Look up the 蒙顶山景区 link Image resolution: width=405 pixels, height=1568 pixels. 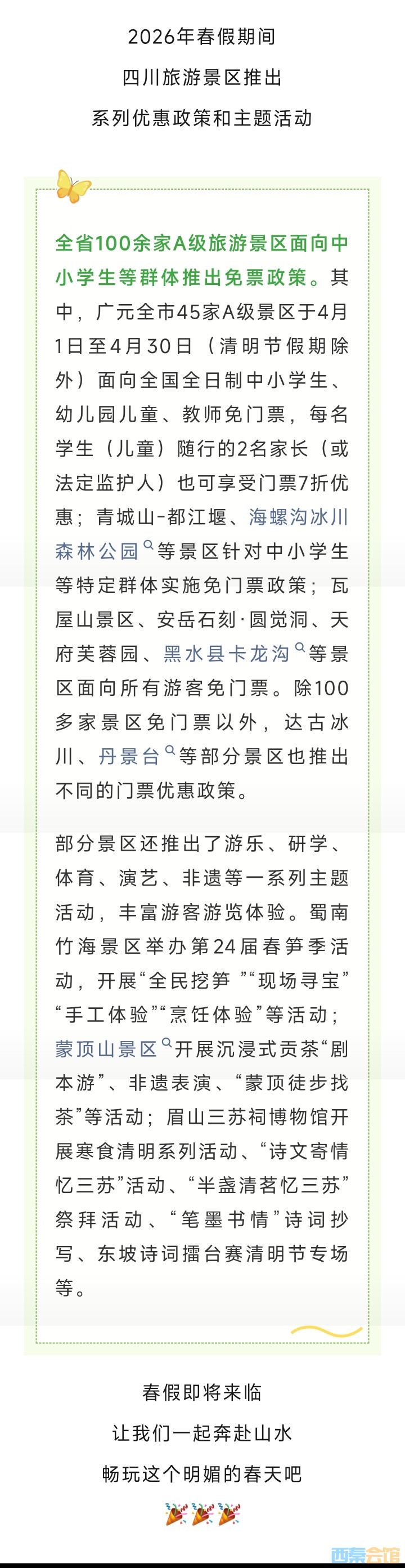click(x=106, y=1049)
